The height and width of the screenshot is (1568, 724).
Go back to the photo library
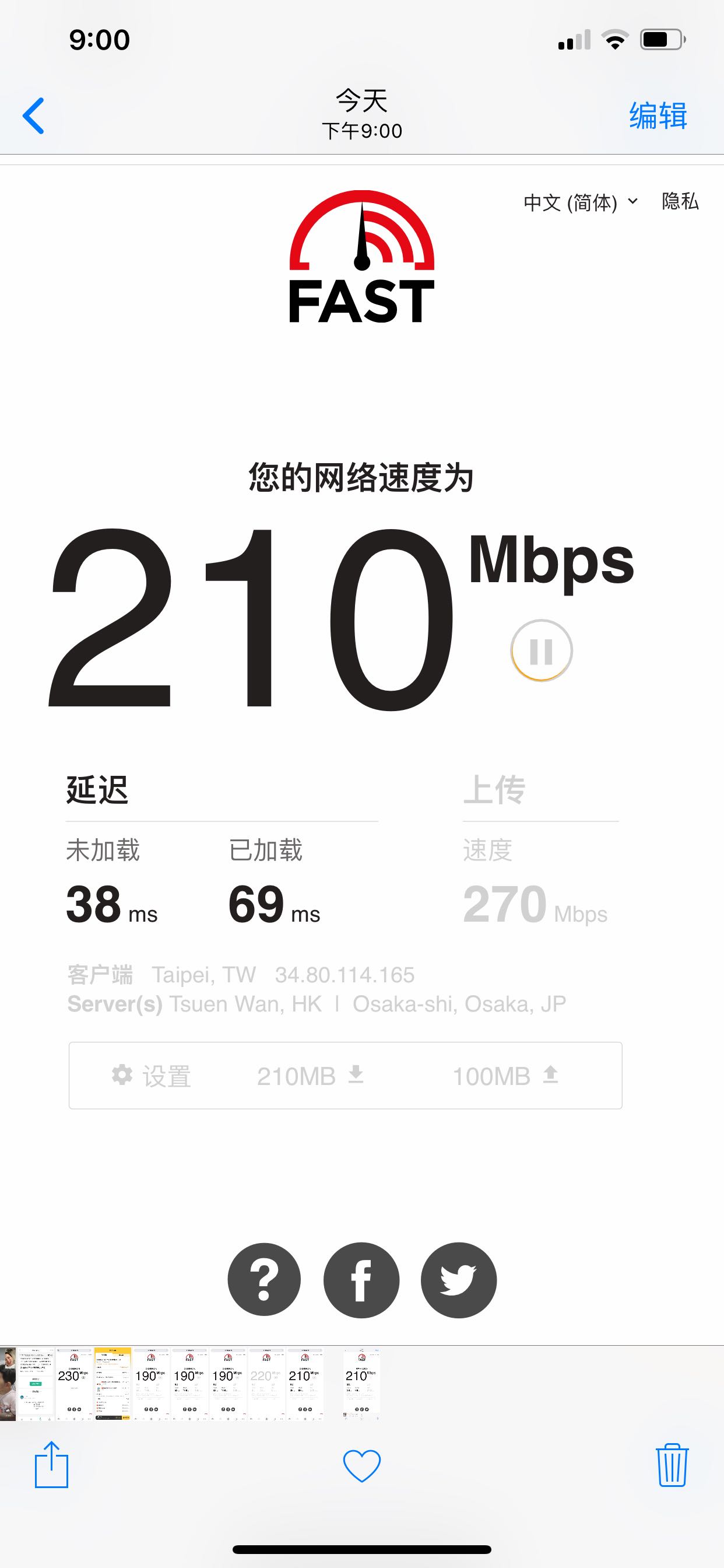[x=34, y=116]
